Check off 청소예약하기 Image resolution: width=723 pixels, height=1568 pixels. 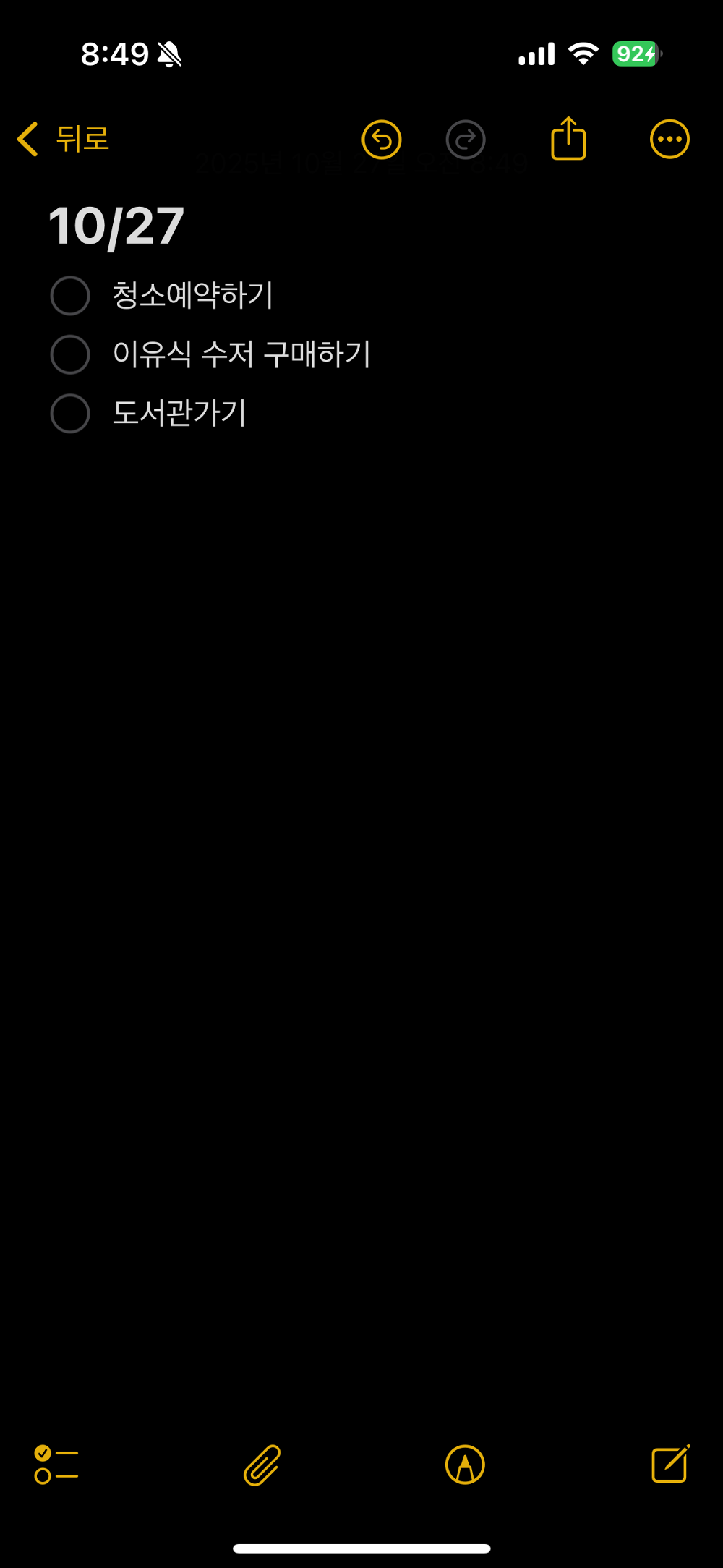point(70,296)
